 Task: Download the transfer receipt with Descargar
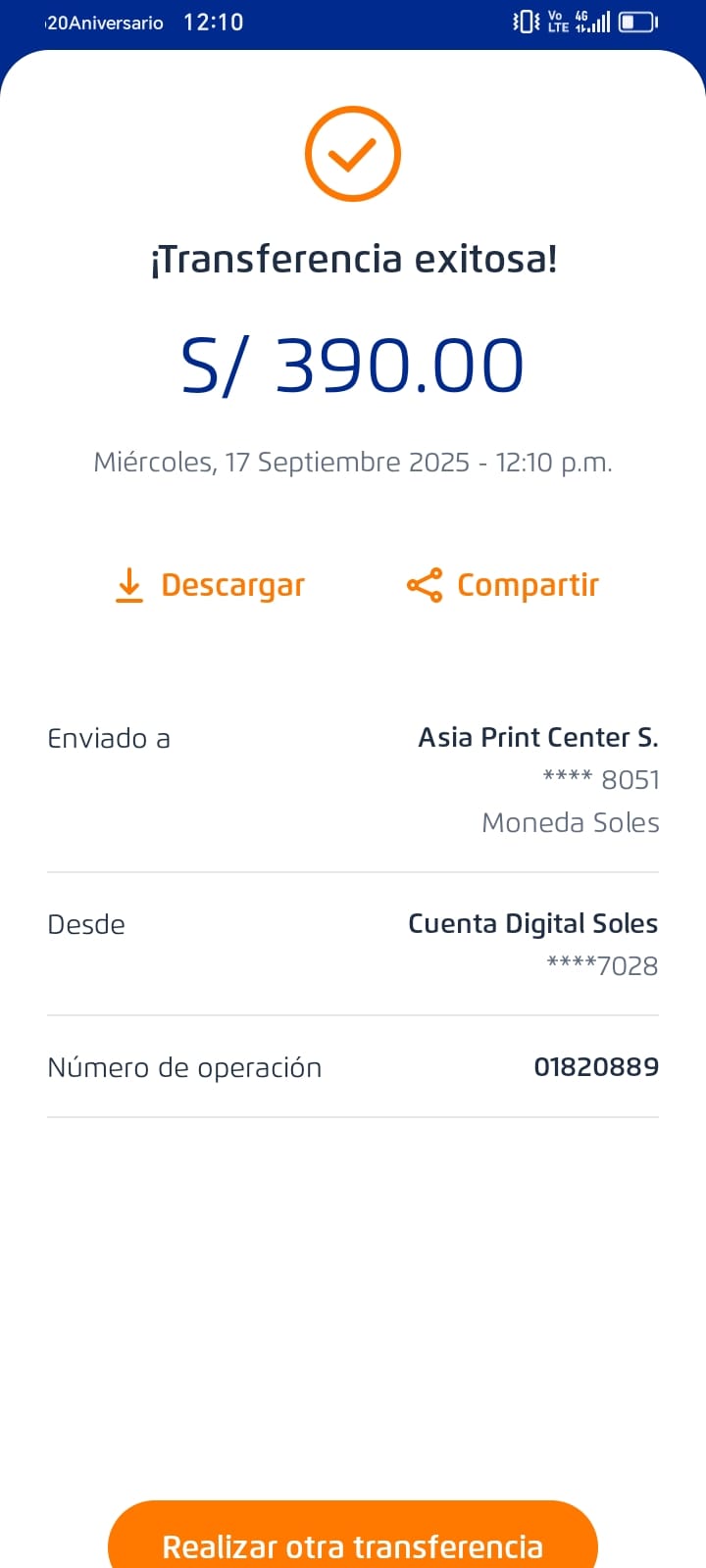(211, 585)
